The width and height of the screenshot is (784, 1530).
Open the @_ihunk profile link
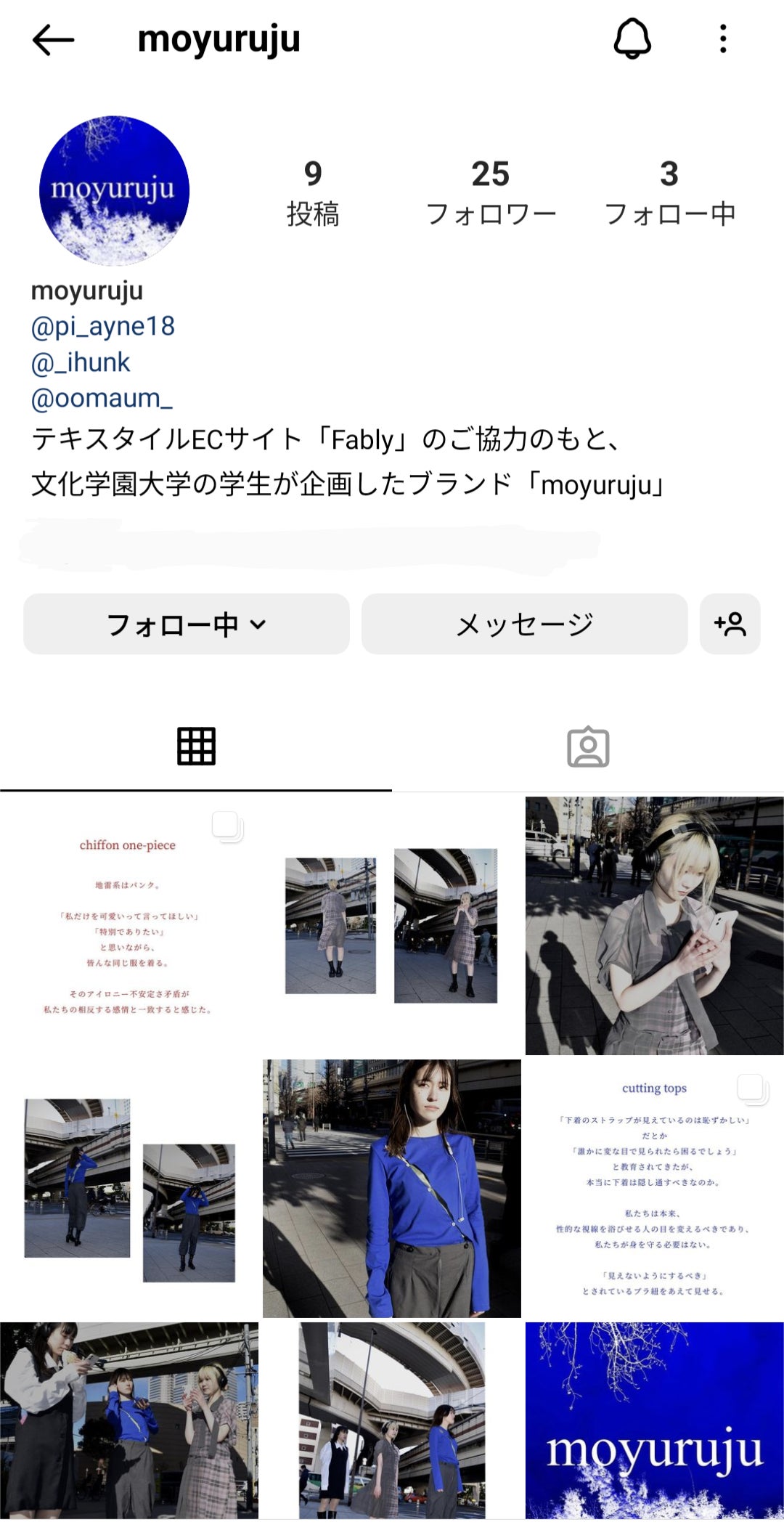pyautogui.click(x=81, y=362)
